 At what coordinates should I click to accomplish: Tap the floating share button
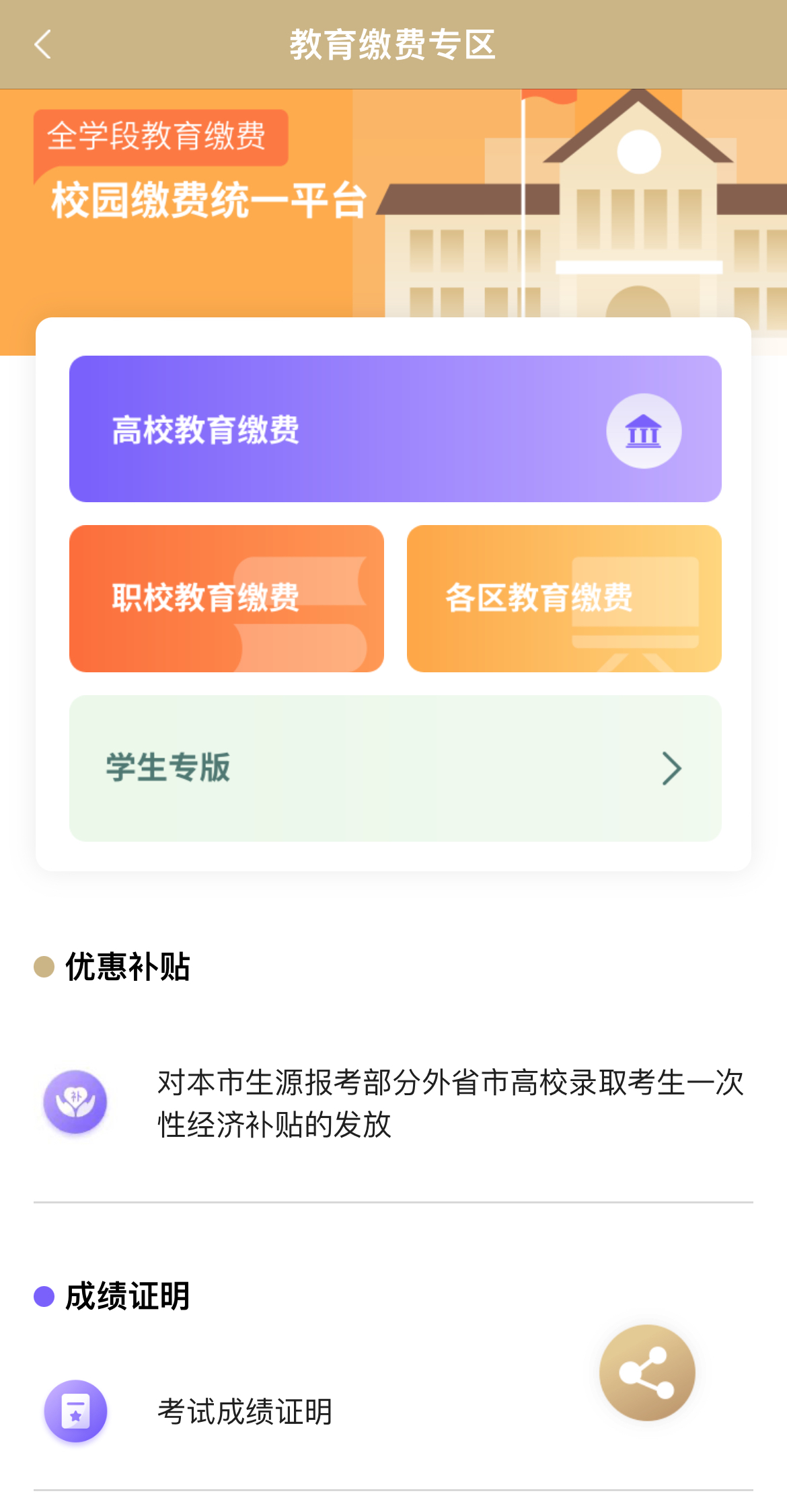point(646,1372)
